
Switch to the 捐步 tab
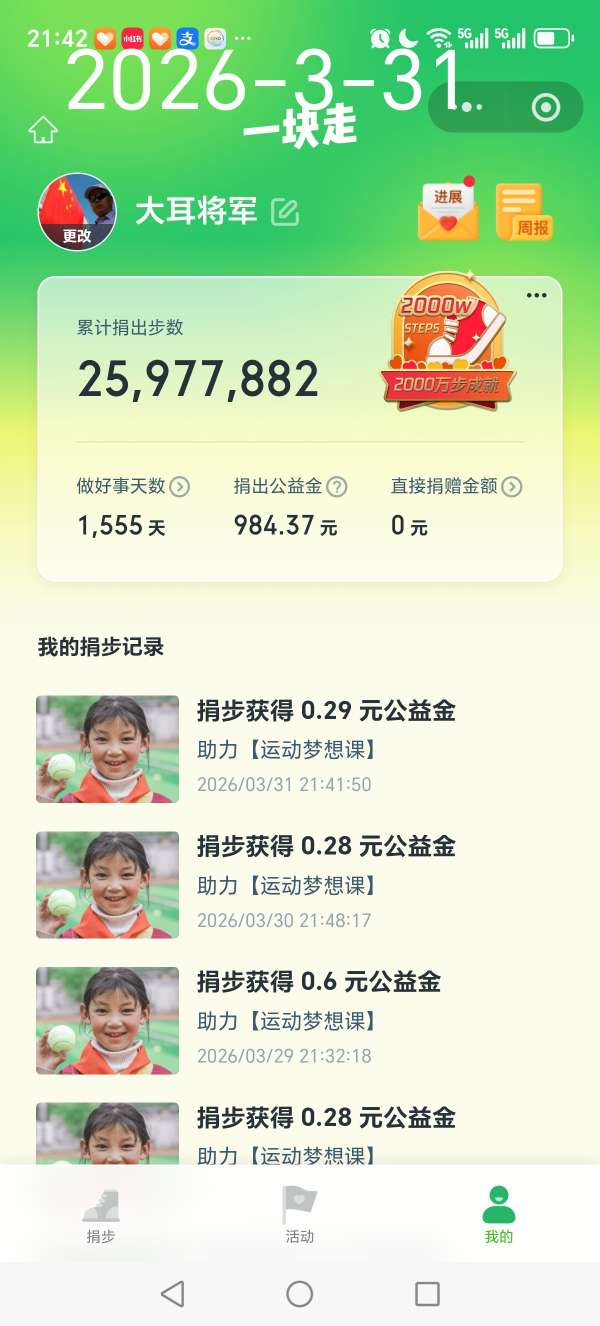[x=101, y=1214]
